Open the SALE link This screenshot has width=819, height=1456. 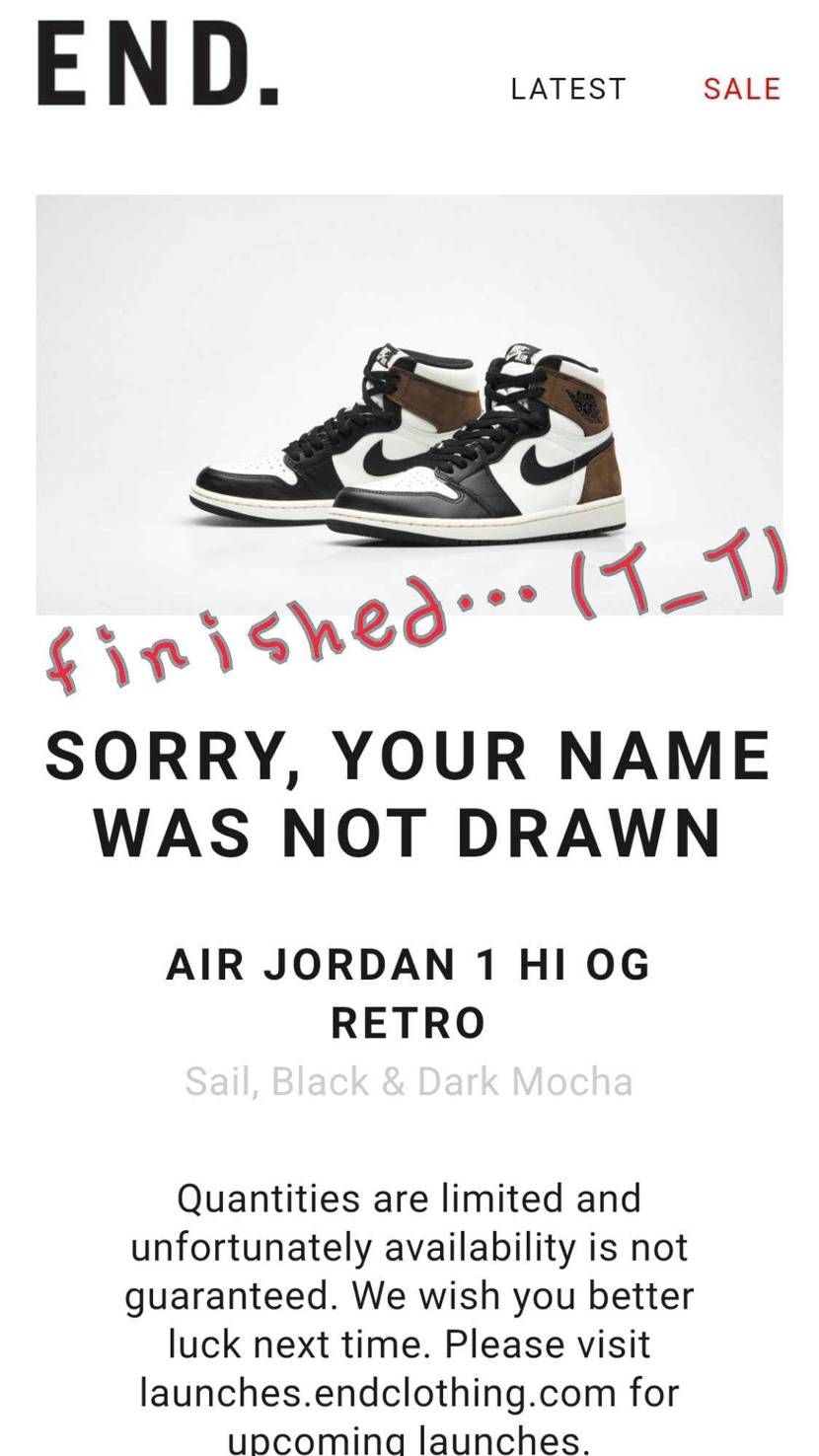741,89
